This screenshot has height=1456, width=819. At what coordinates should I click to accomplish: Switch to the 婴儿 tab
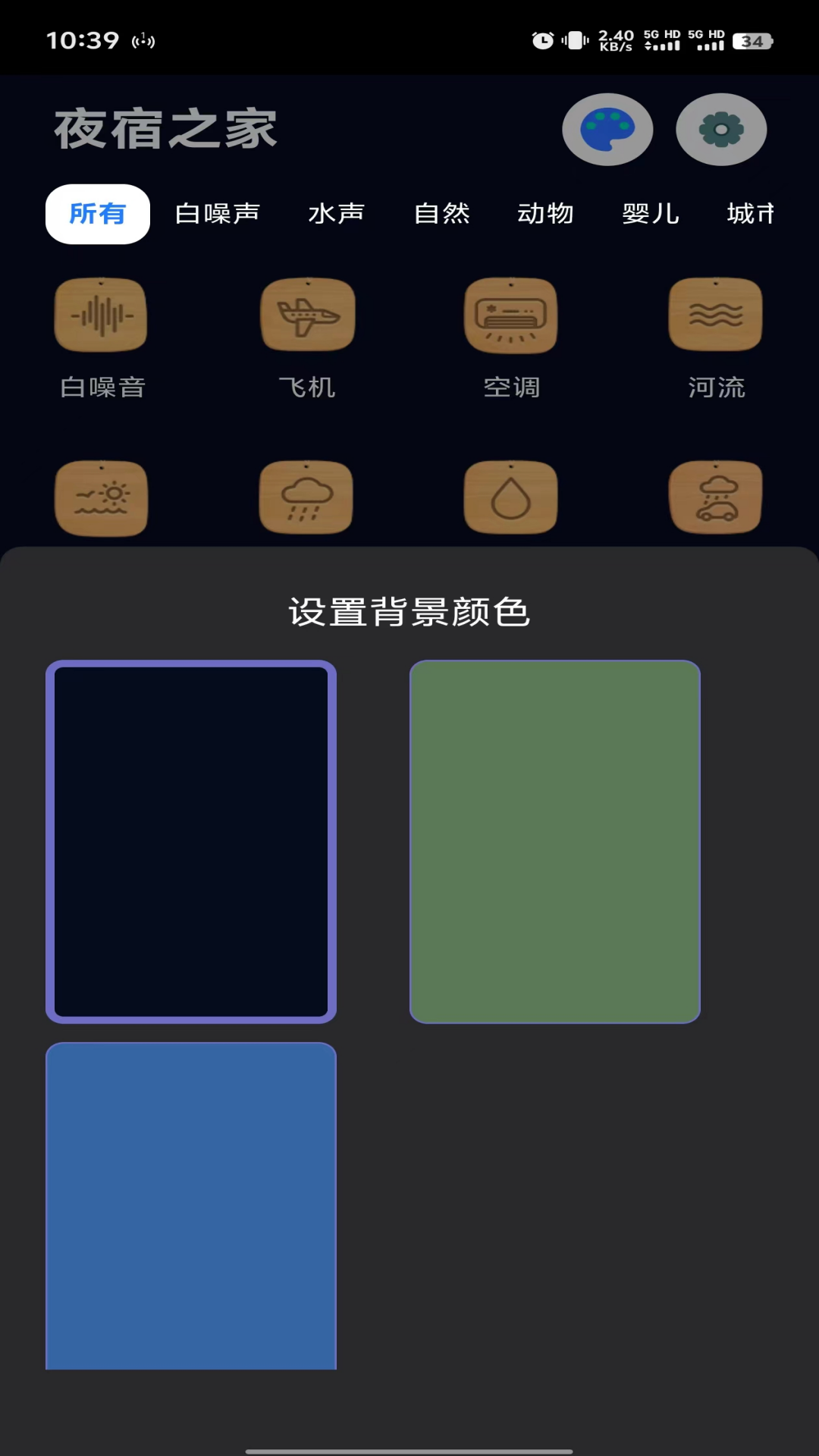point(651,214)
